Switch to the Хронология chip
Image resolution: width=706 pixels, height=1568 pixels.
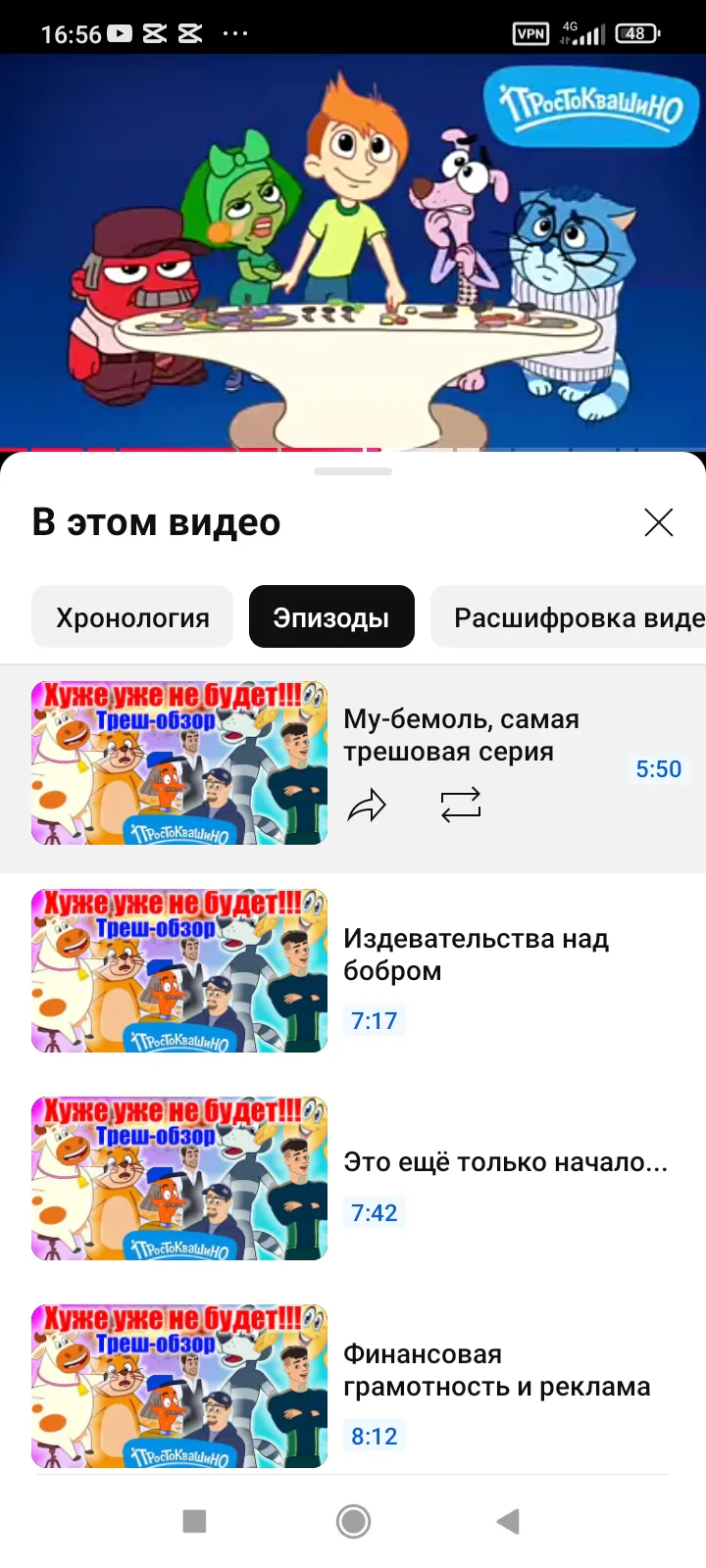[x=132, y=617]
